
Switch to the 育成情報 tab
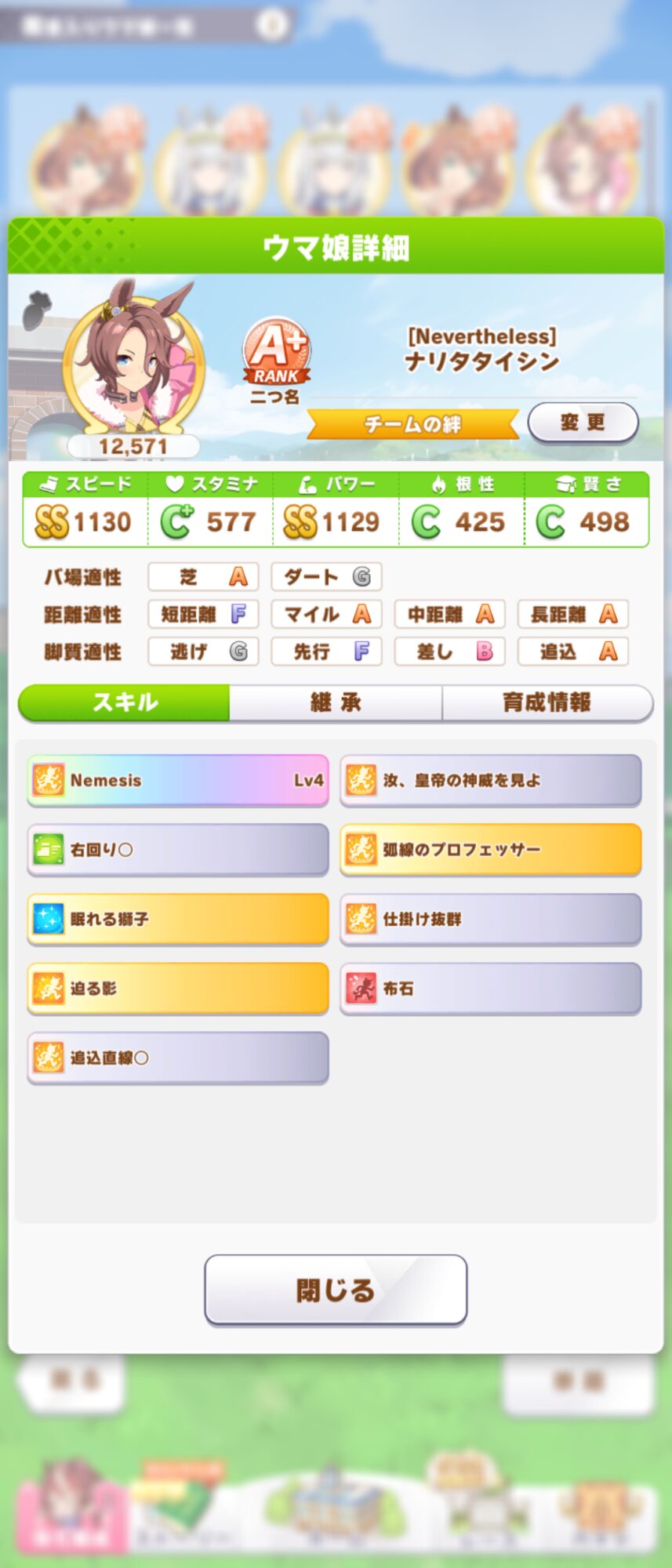547,702
